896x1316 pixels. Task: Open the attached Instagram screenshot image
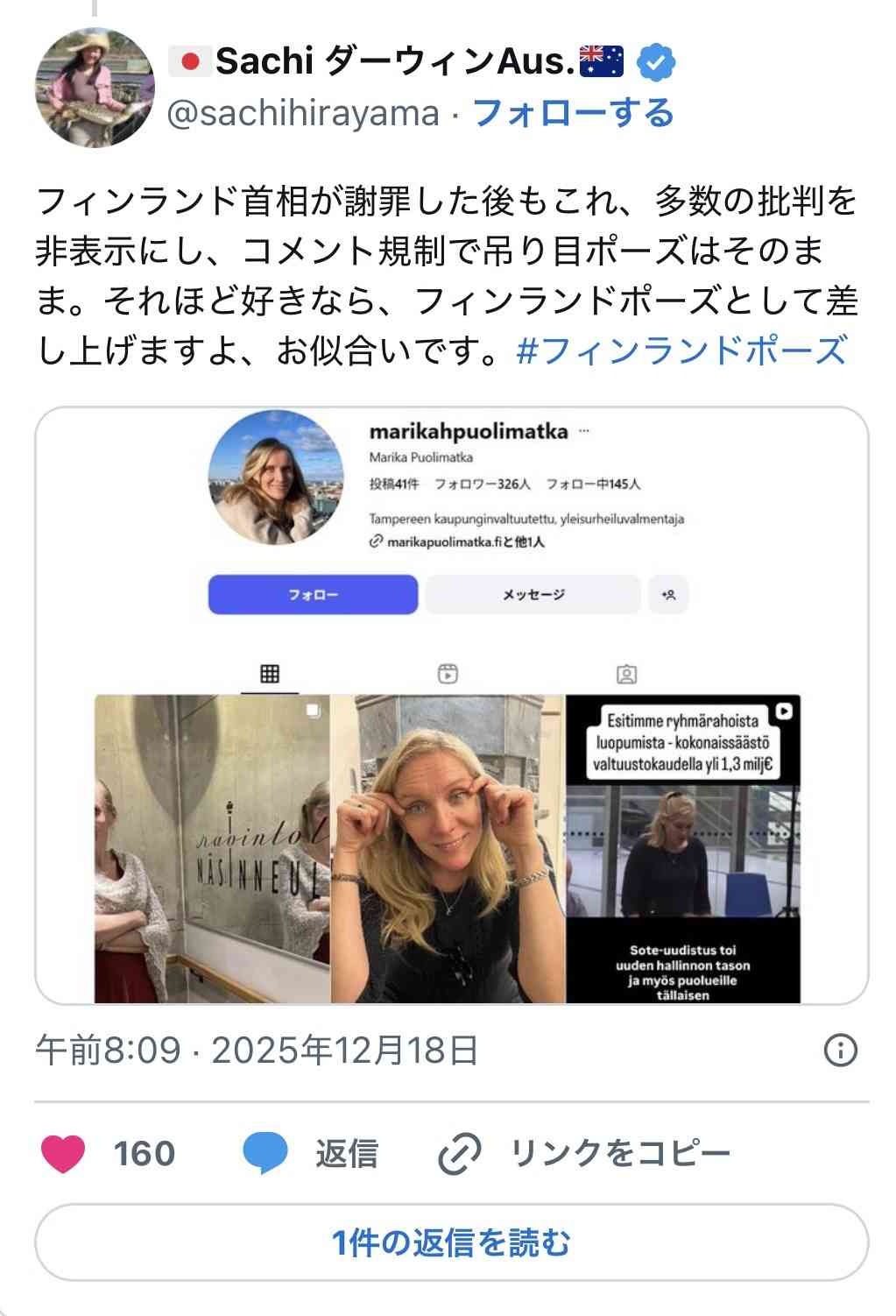(451, 705)
